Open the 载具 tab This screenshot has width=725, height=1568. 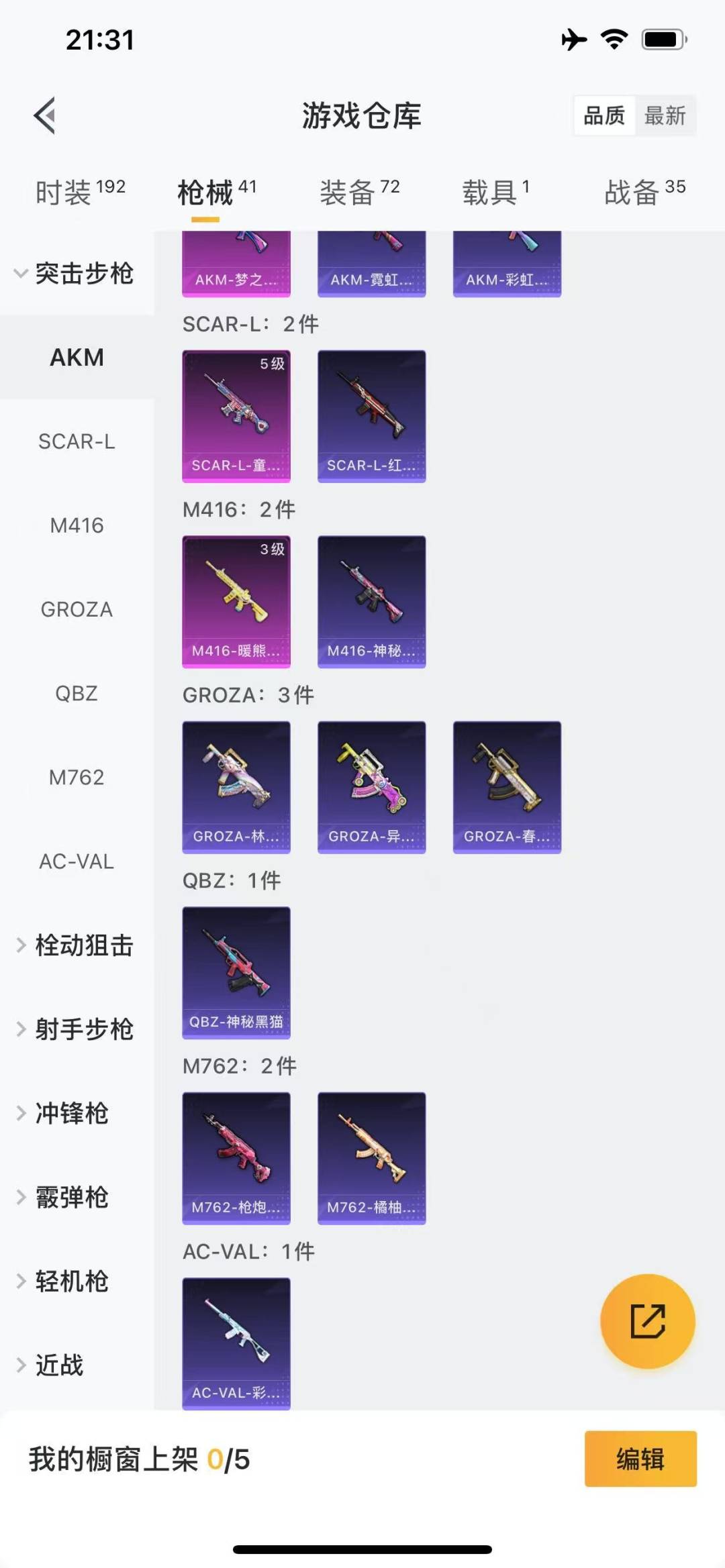pos(495,193)
